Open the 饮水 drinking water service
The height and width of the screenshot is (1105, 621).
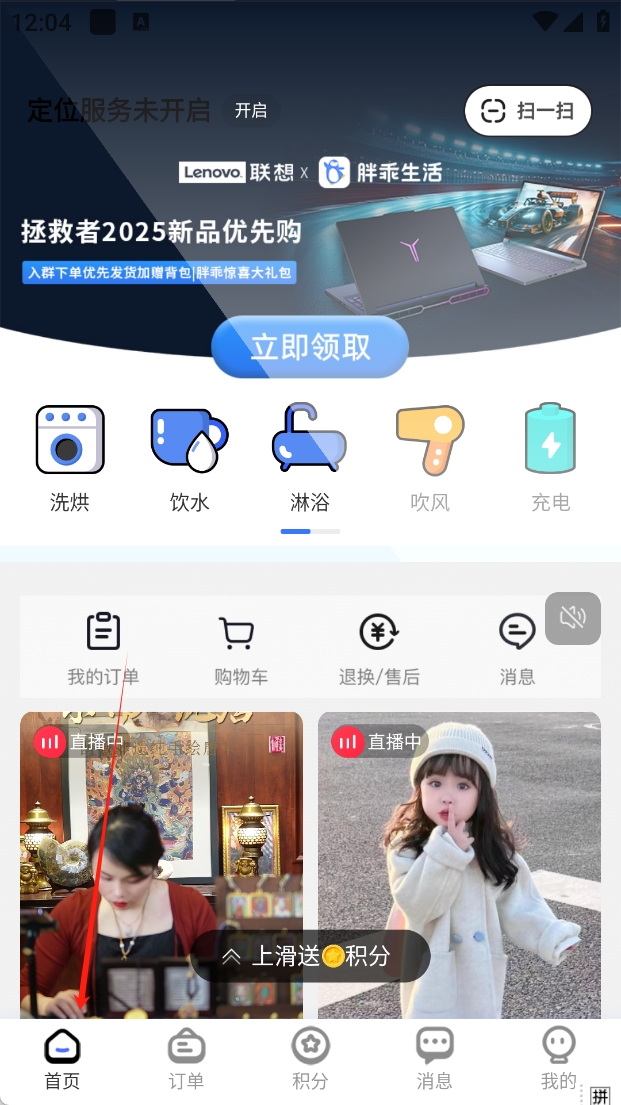(x=189, y=458)
